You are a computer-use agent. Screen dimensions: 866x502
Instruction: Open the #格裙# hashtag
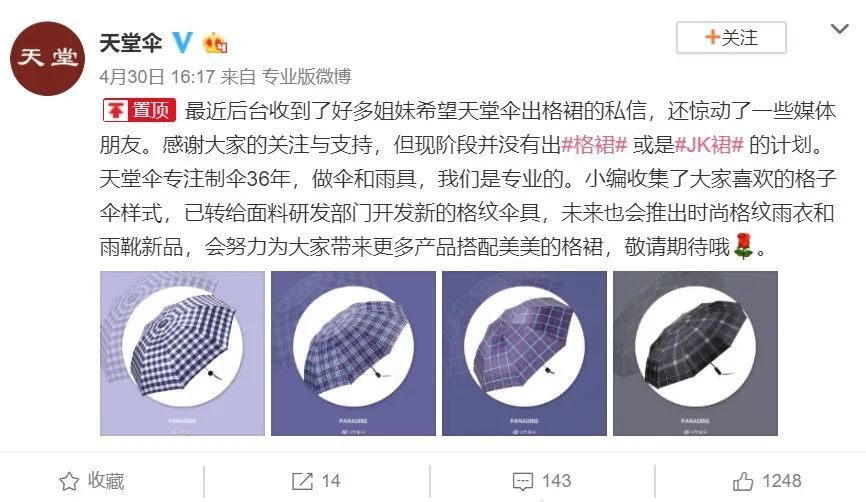click(594, 143)
